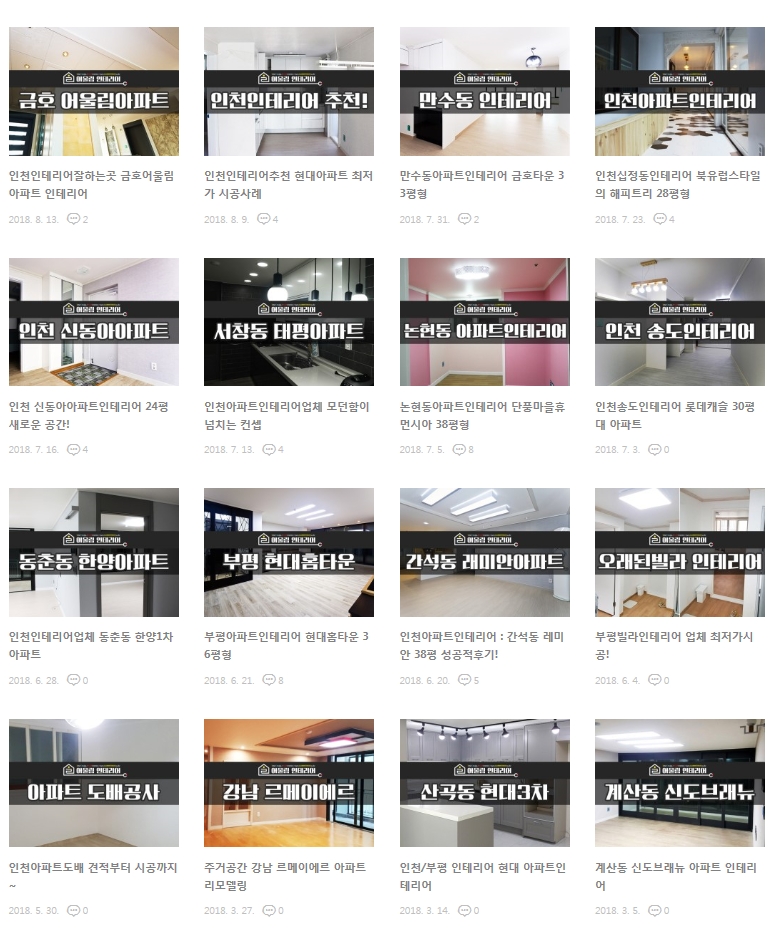Screen dimensions: 775x938
Task: Open the 인천아파트인테리어 post card
Action: click(x=680, y=91)
